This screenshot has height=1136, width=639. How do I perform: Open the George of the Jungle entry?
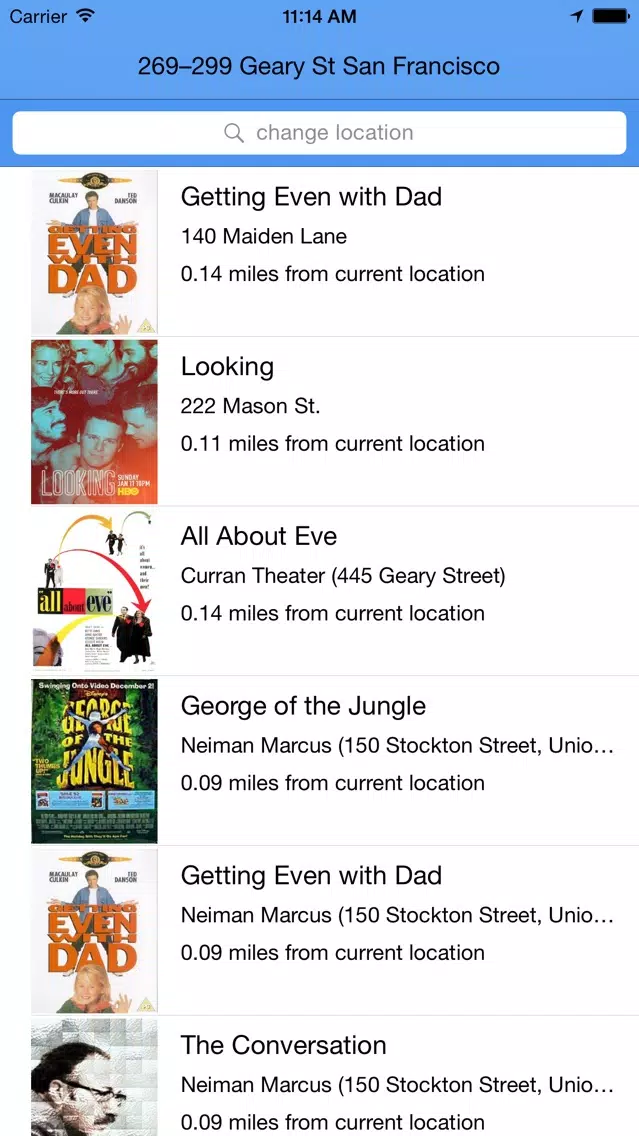(x=320, y=761)
